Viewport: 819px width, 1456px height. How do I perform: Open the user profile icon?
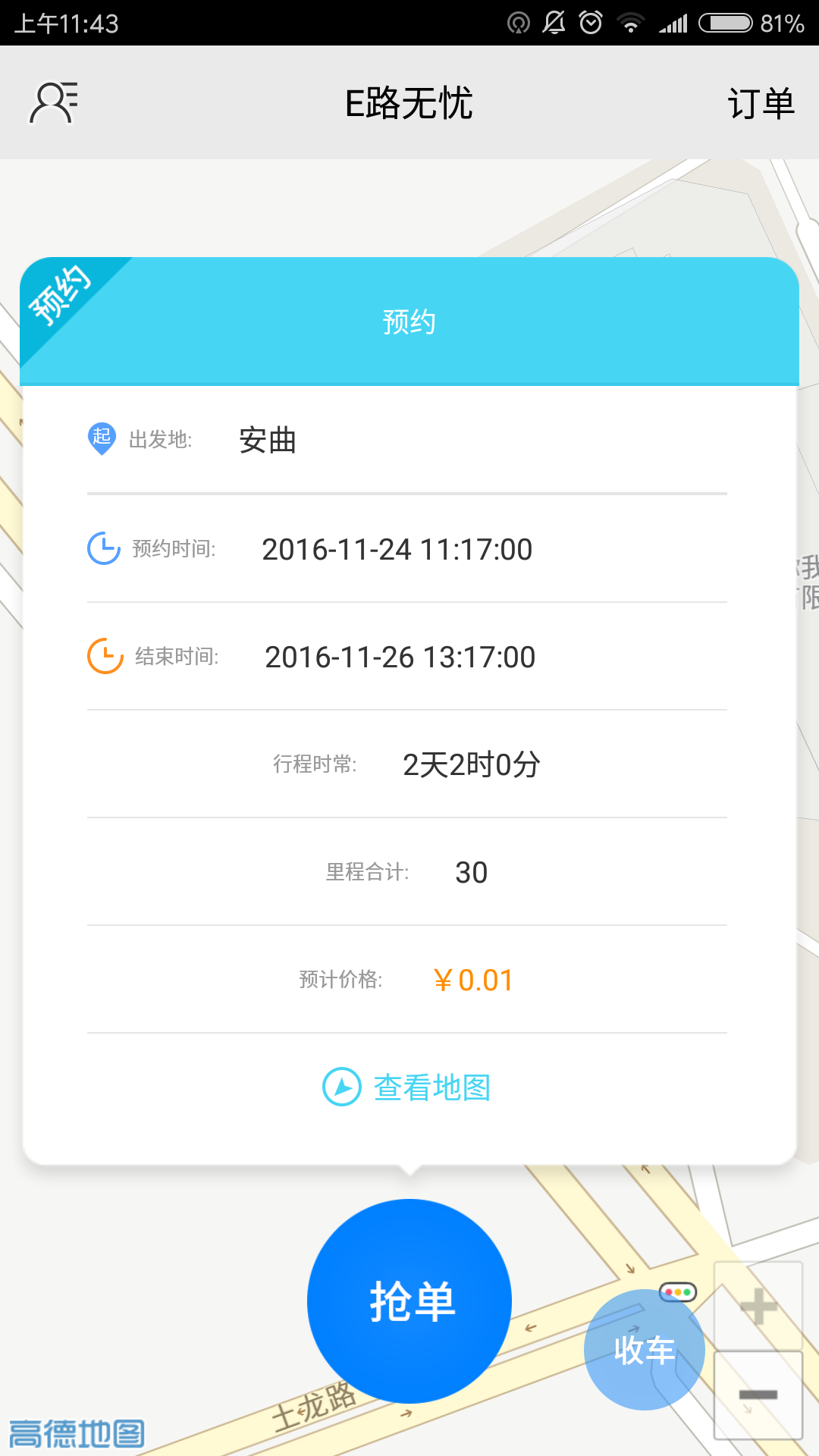coord(52,101)
